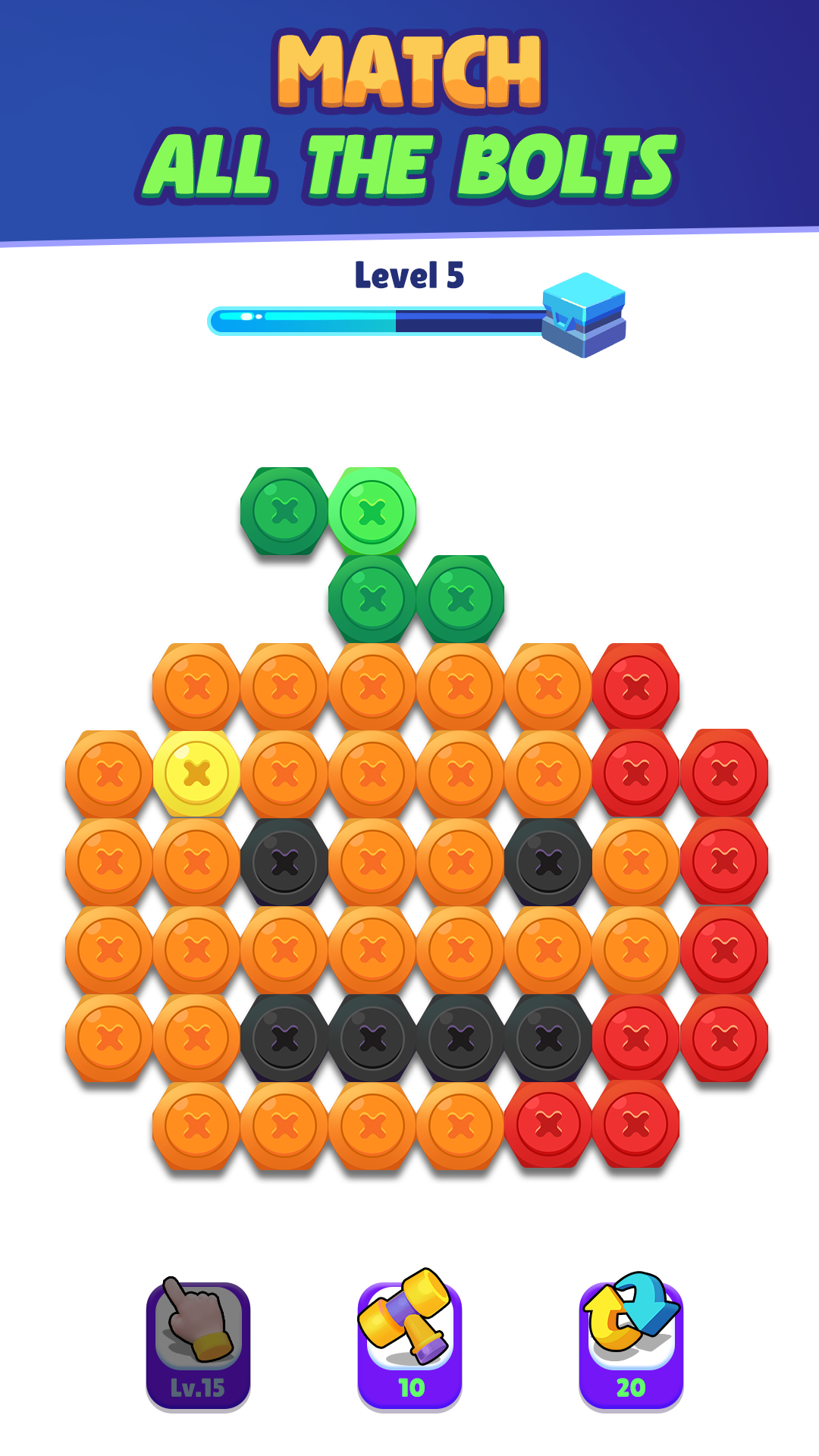This screenshot has width=819, height=1456.
Task: Tap the locked Lv.15 hand booster
Action: coord(198,1344)
